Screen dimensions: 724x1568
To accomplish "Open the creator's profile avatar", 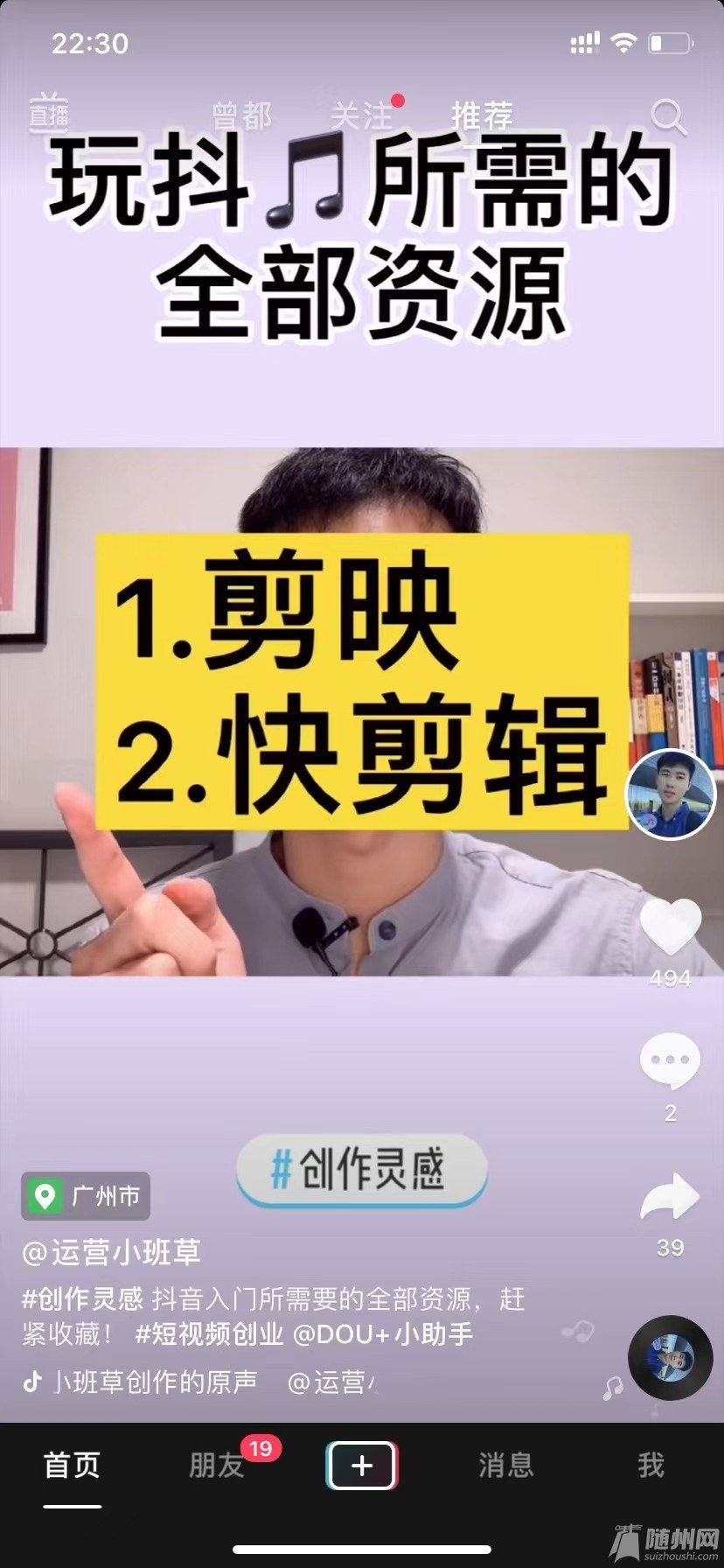I will tap(671, 794).
